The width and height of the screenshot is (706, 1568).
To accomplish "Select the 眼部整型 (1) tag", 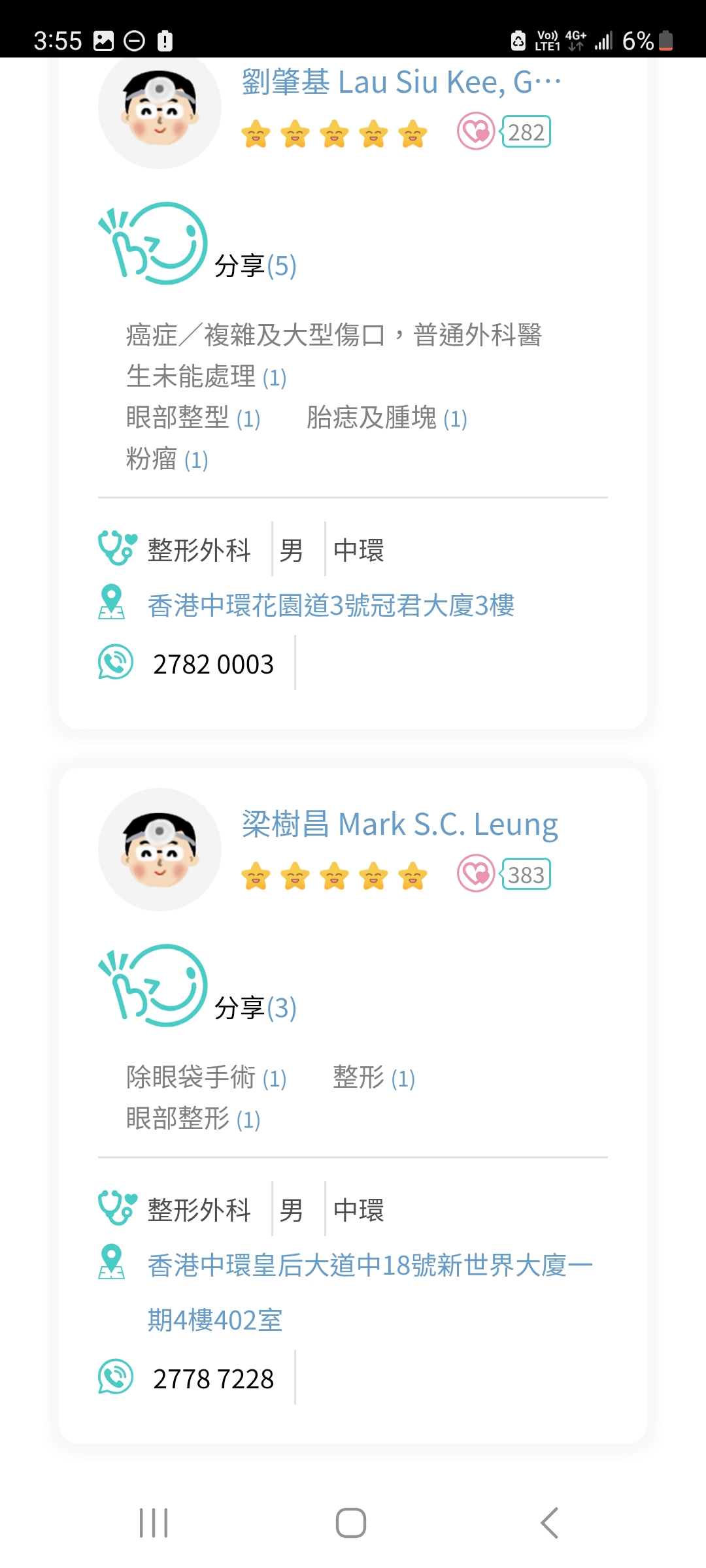I will [193, 418].
